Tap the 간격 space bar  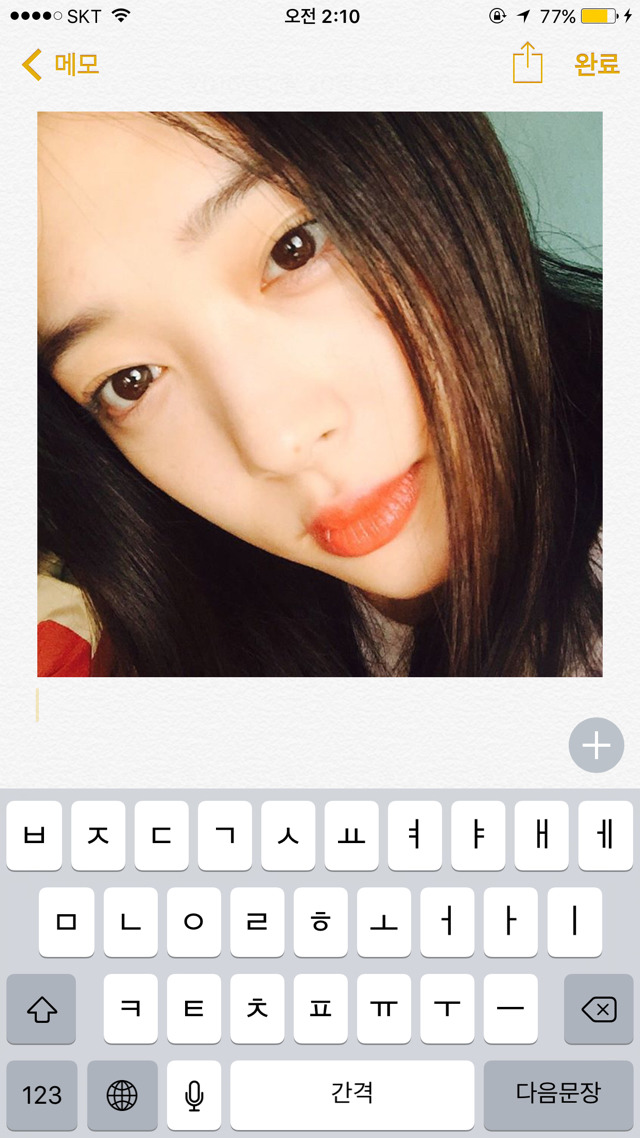[352, 1094]
